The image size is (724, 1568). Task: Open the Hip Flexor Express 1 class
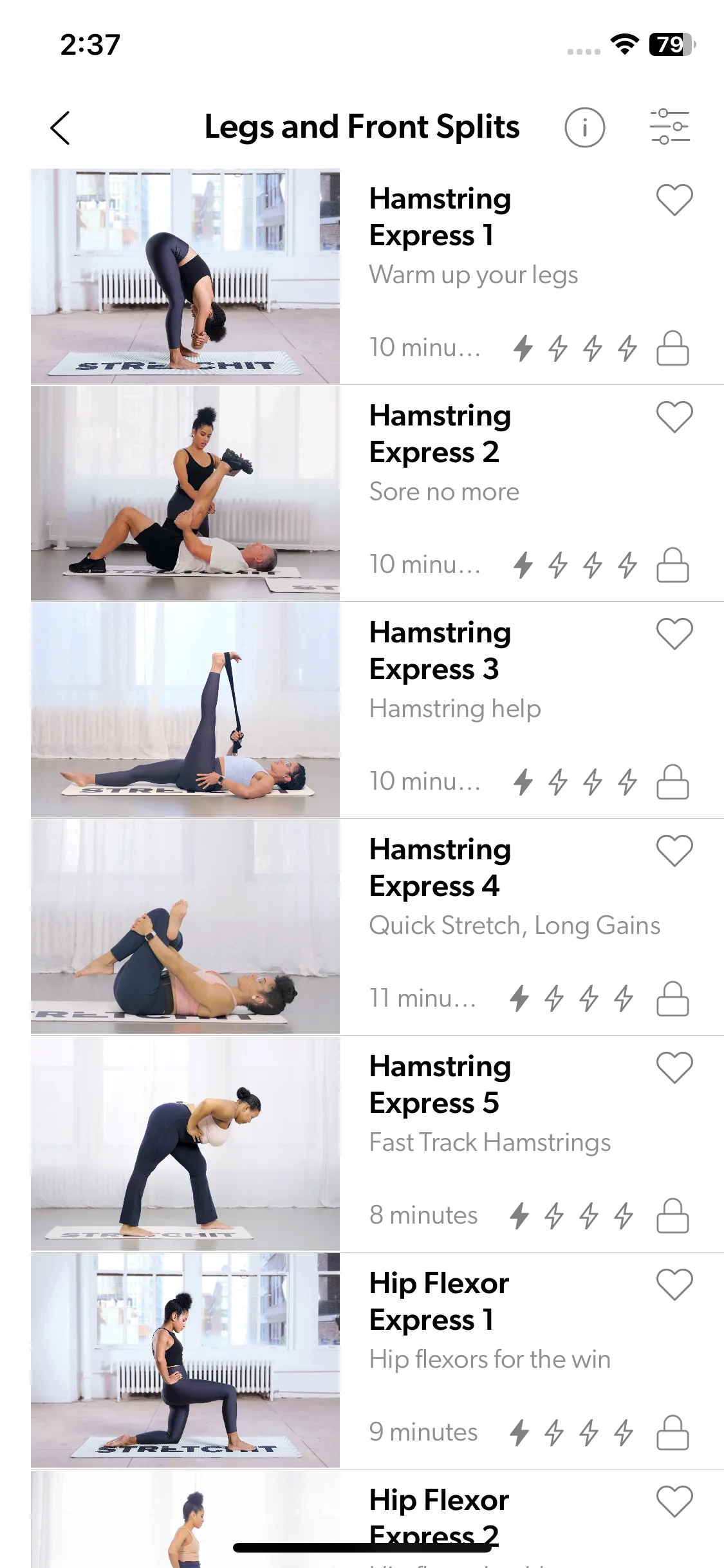[x=440, y=1302]
